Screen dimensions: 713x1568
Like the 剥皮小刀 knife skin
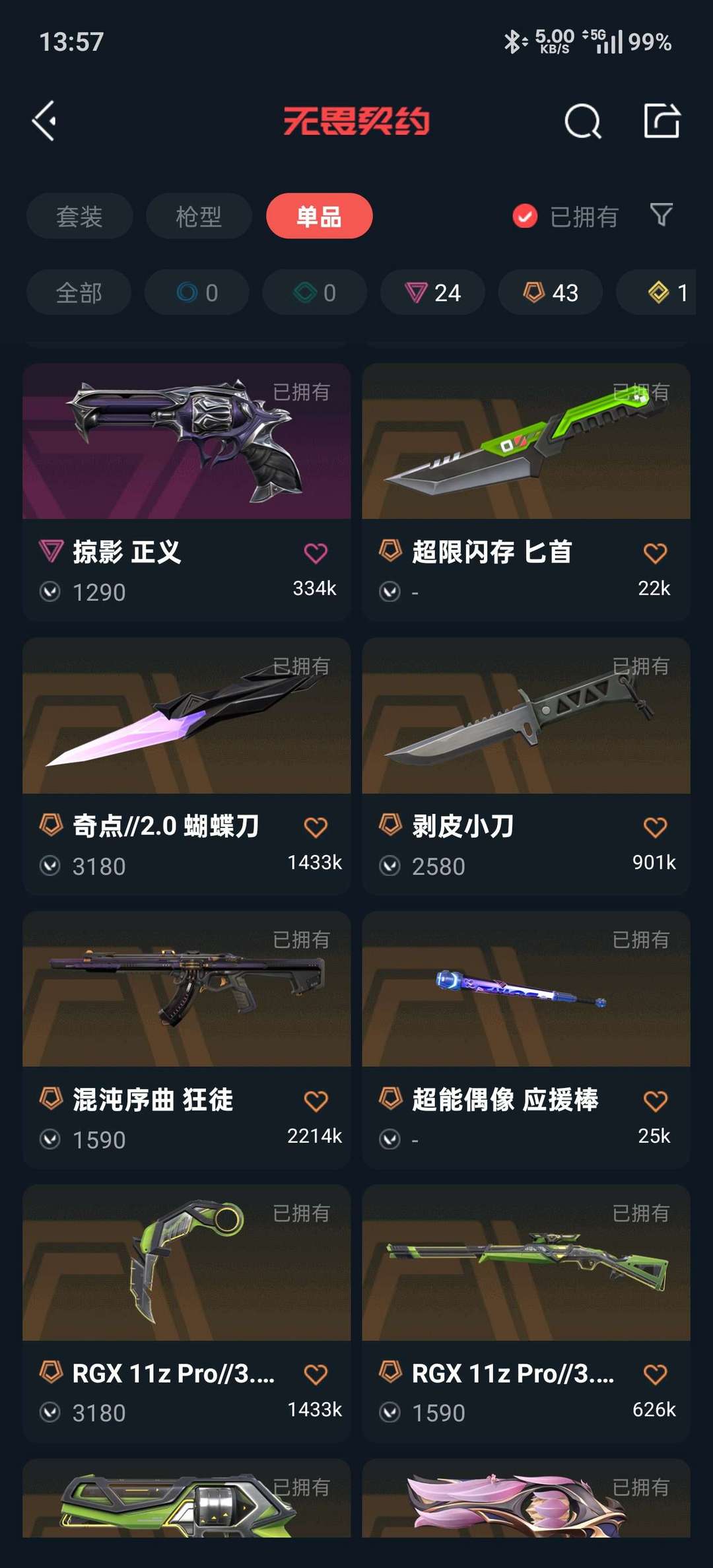click(x=655, y=827)
